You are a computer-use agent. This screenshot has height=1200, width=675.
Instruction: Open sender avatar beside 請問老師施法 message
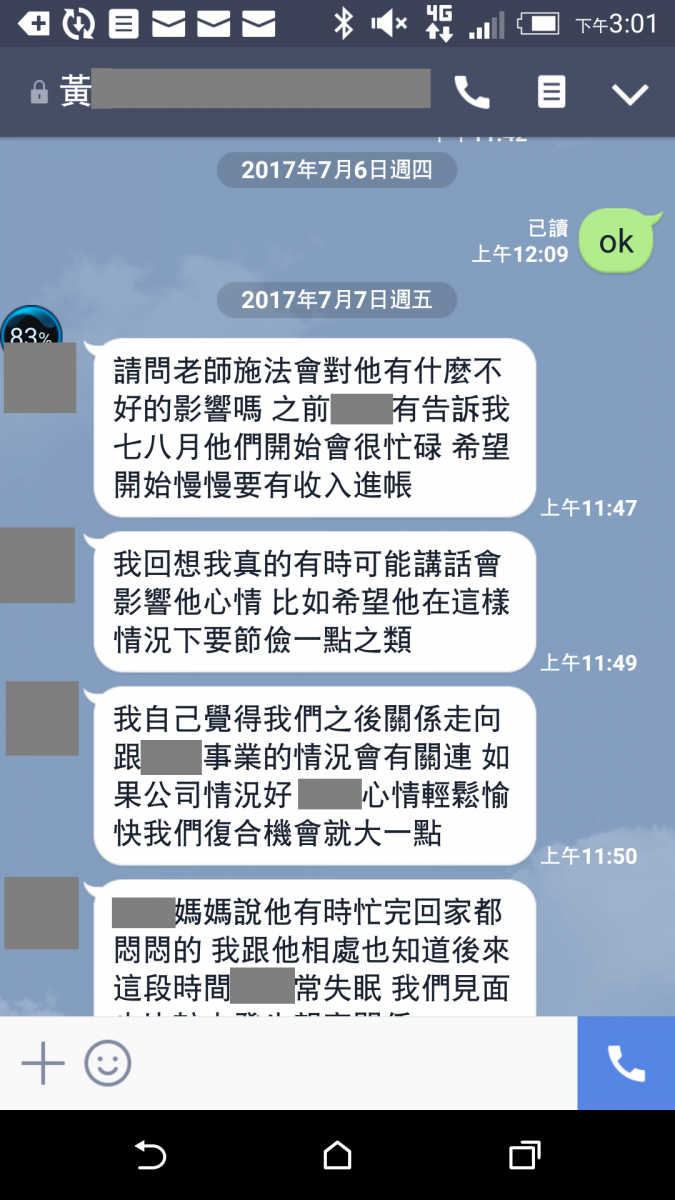click(40, 378)
